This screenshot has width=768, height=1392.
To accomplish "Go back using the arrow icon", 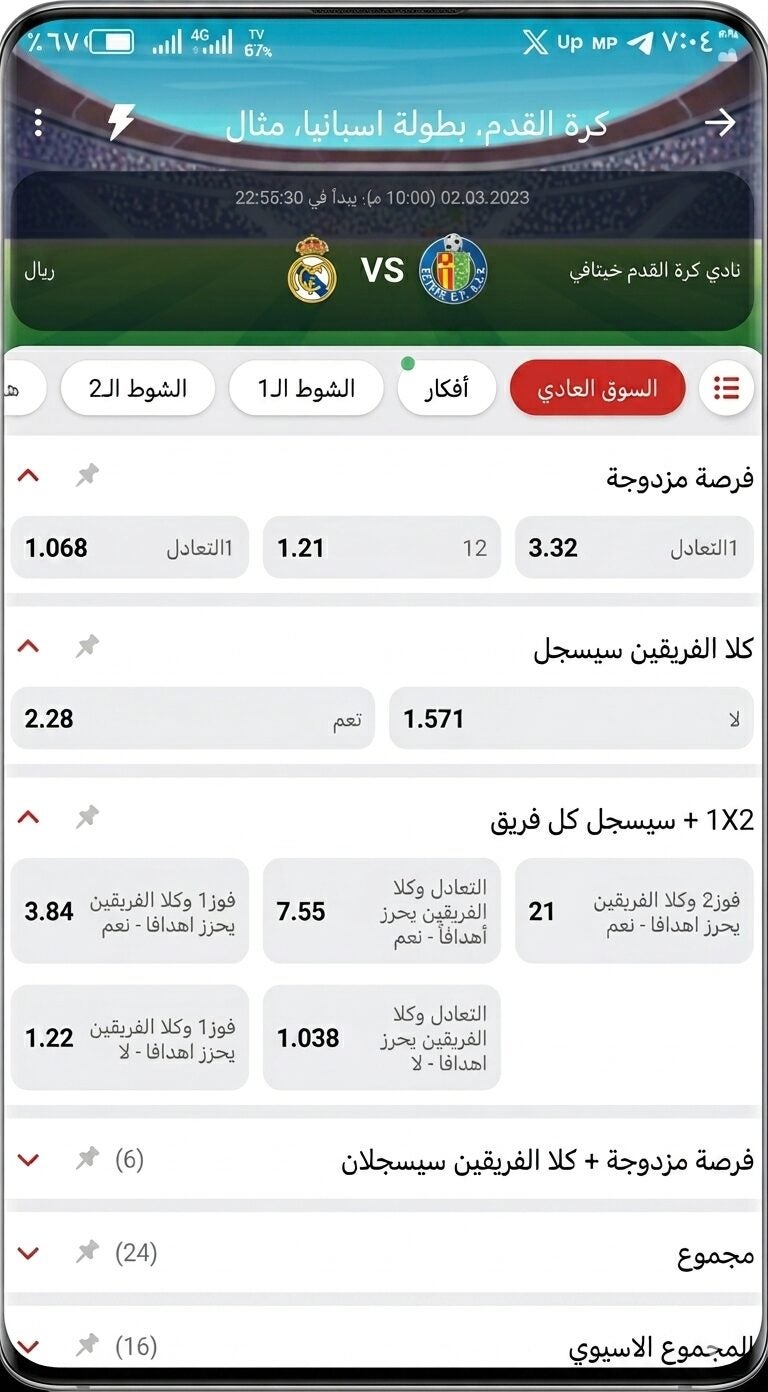I will (720, 123).
